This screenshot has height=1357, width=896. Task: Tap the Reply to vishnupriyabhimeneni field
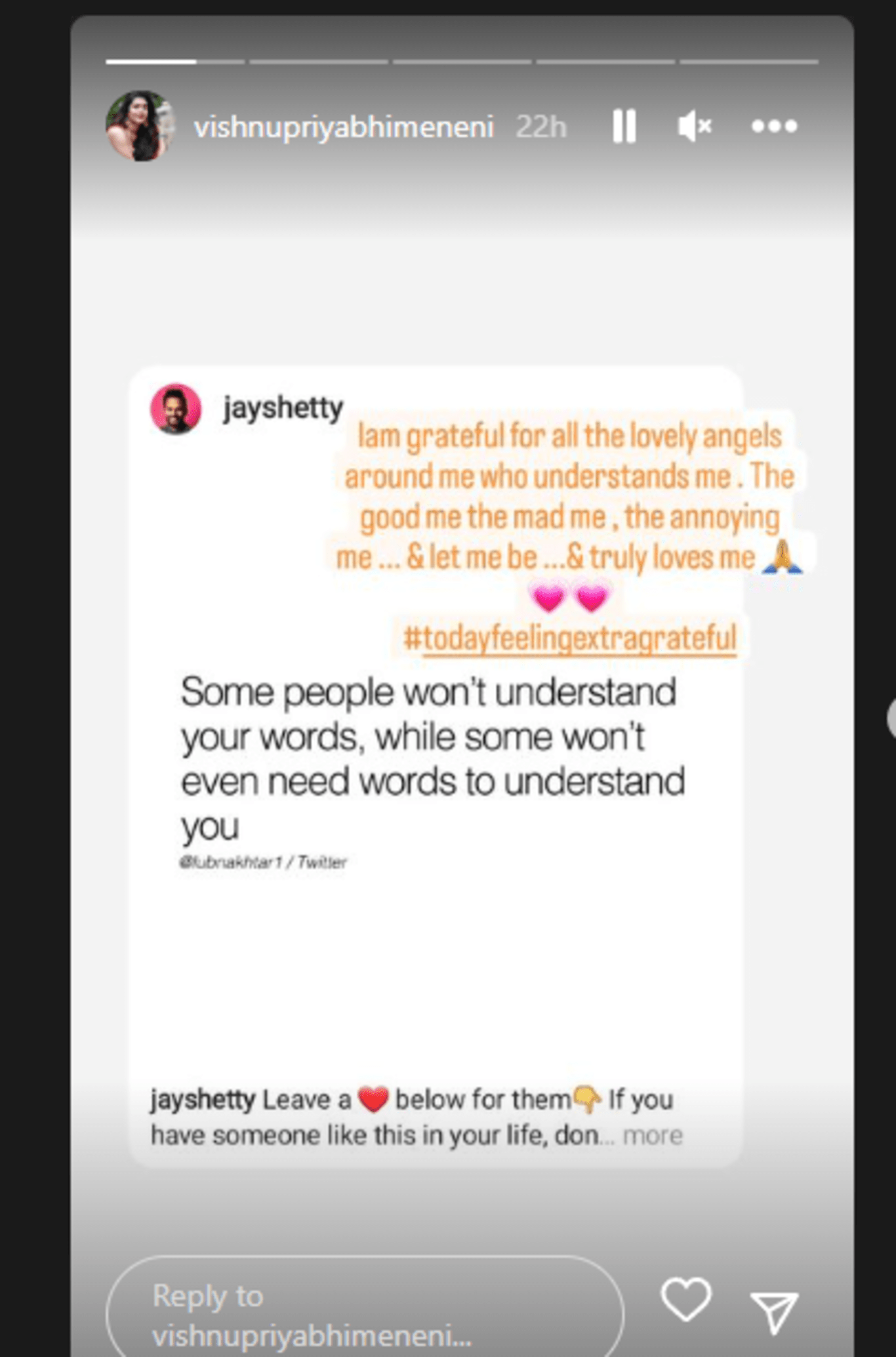(364, 1314)
